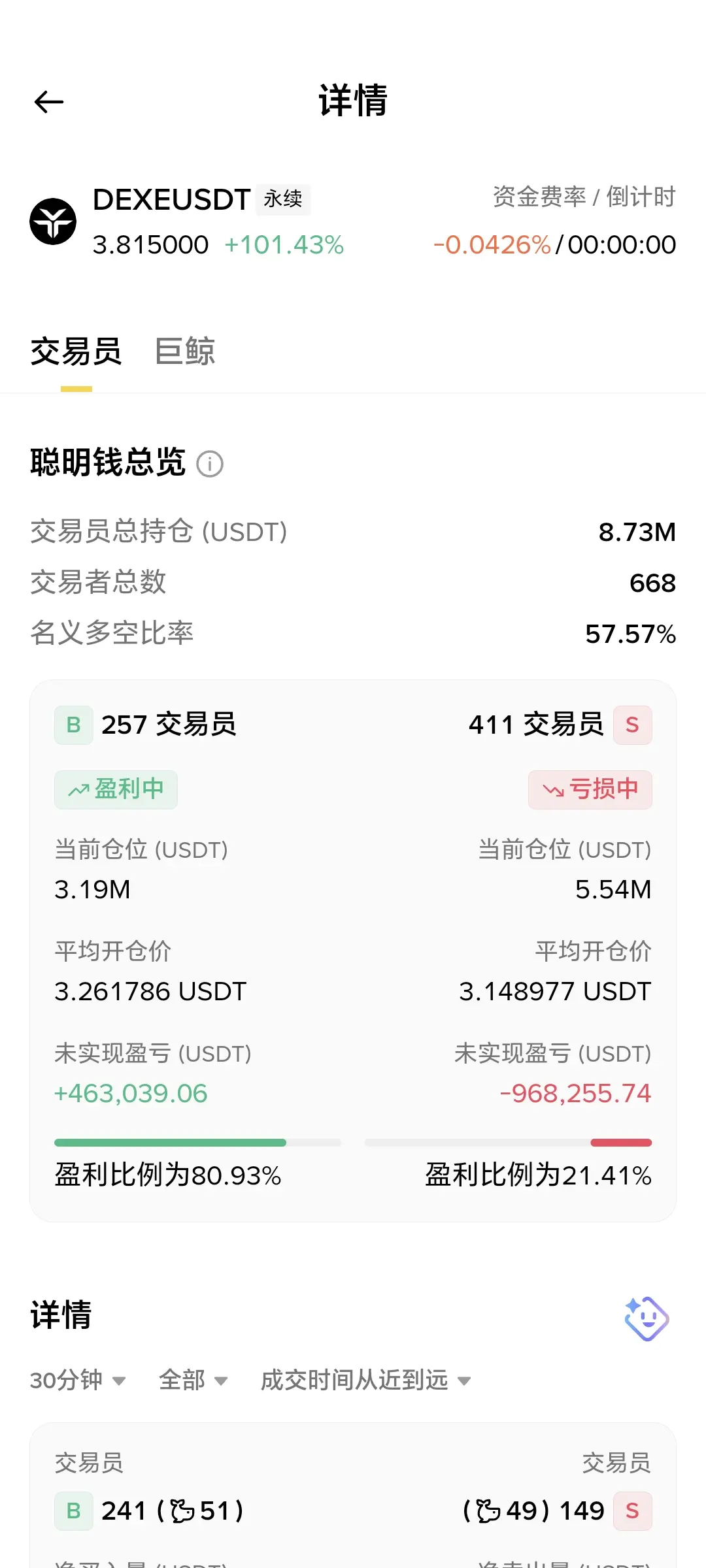Open the AI assistant smiley icon
Image resolution: width=706 pixels, height=1568 pixels.
tap(646, 1318)
